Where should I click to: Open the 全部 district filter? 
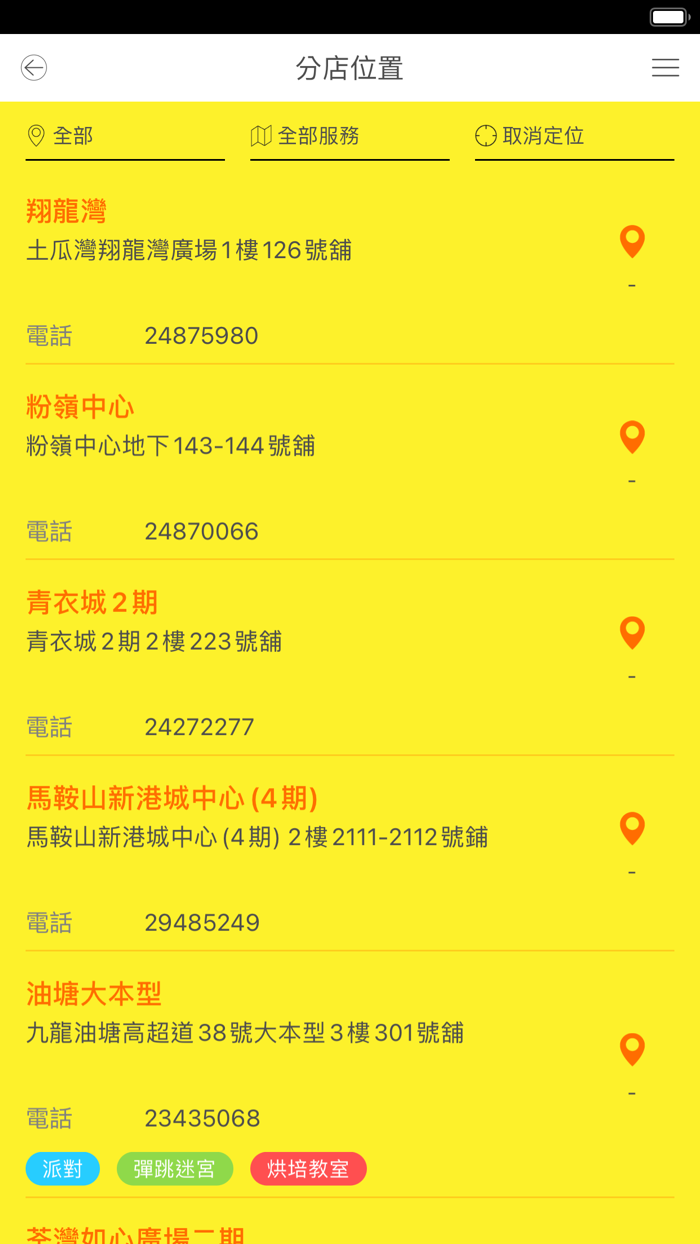click(x=125, y=136)
